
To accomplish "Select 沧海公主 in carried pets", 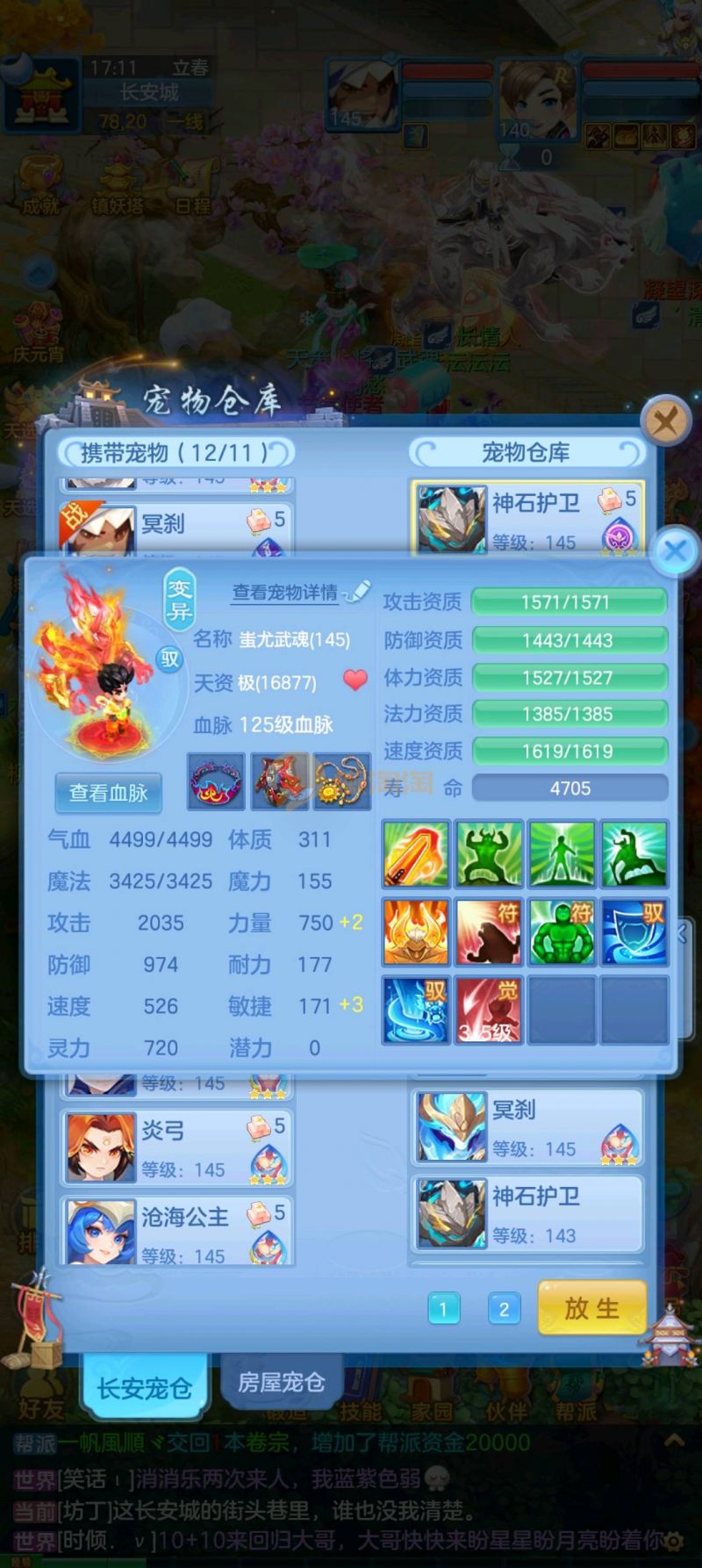I will (x=175, y=1231).
